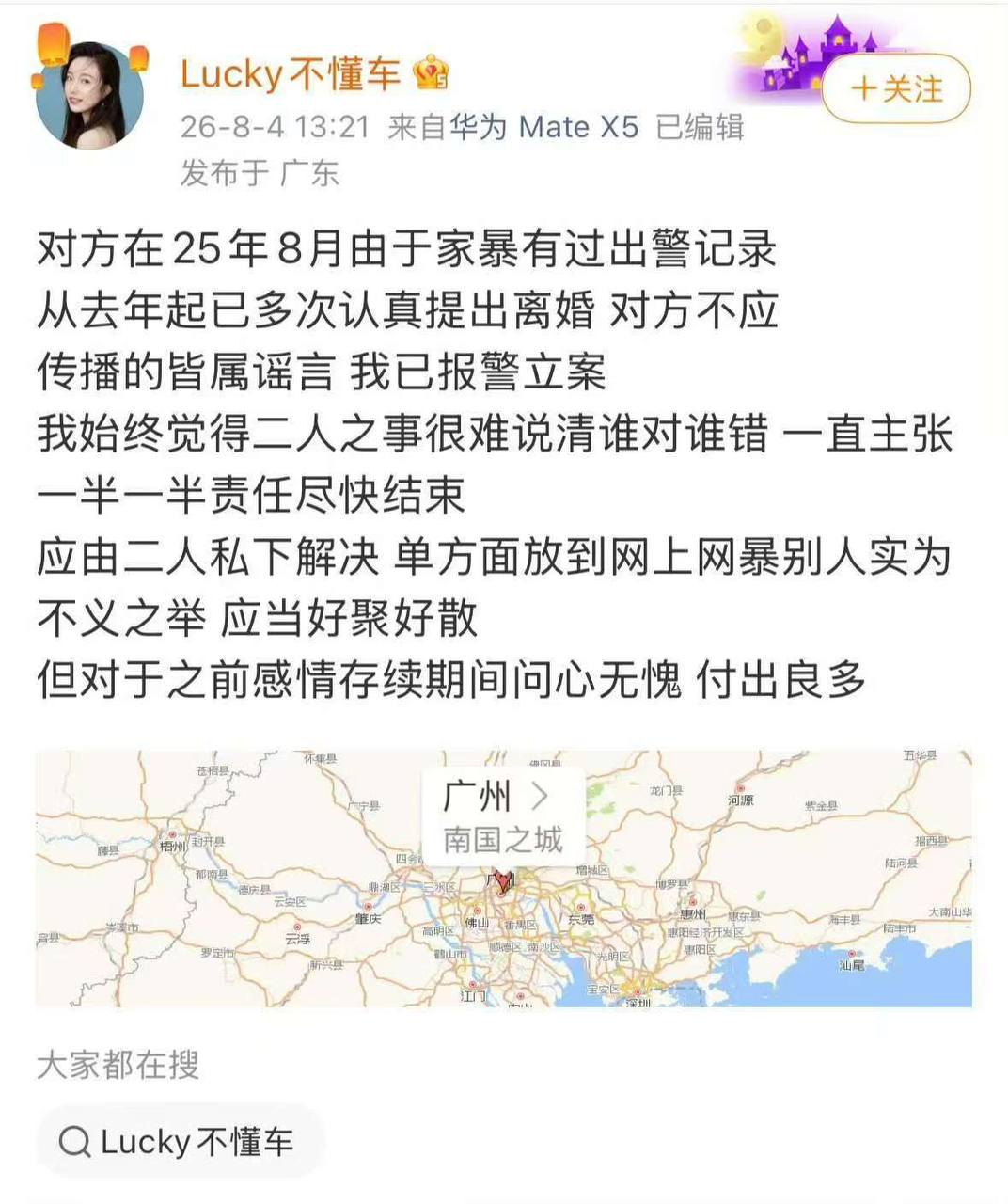Open the 广州 location card
The image size is (1008, 1204).
[x=504, y=816]
